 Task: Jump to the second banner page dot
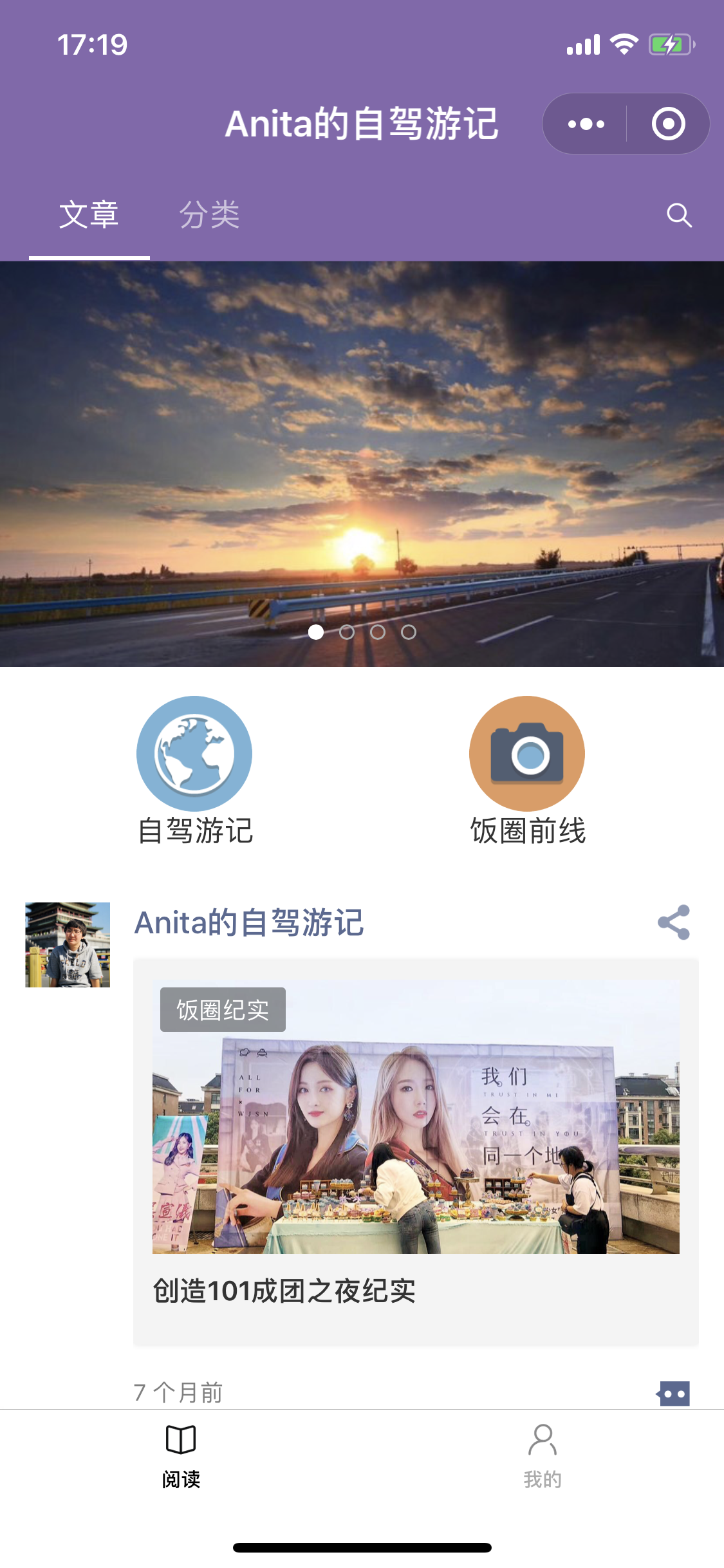click(347, 632)
